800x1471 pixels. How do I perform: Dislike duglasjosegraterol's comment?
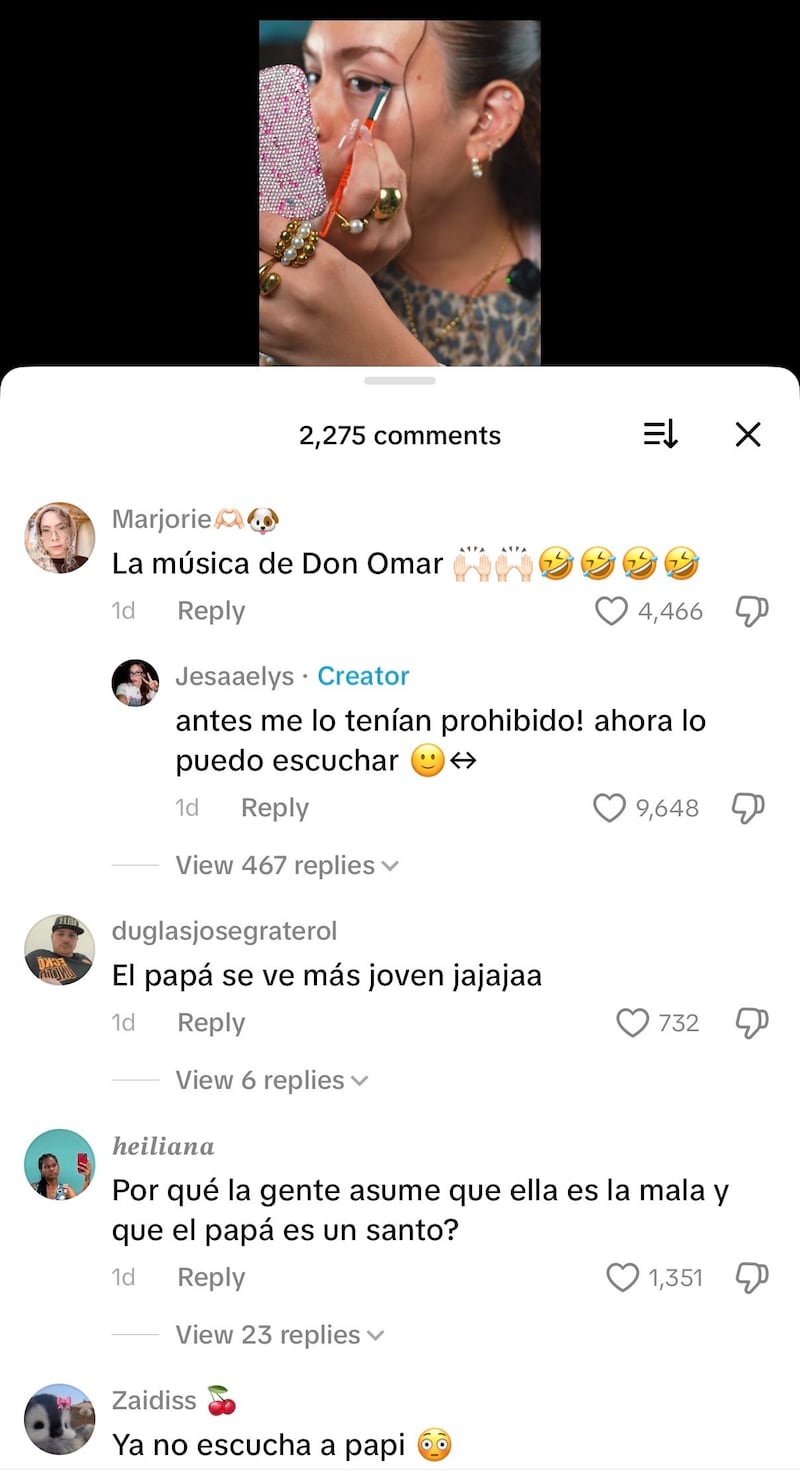tap(751, 1023)
